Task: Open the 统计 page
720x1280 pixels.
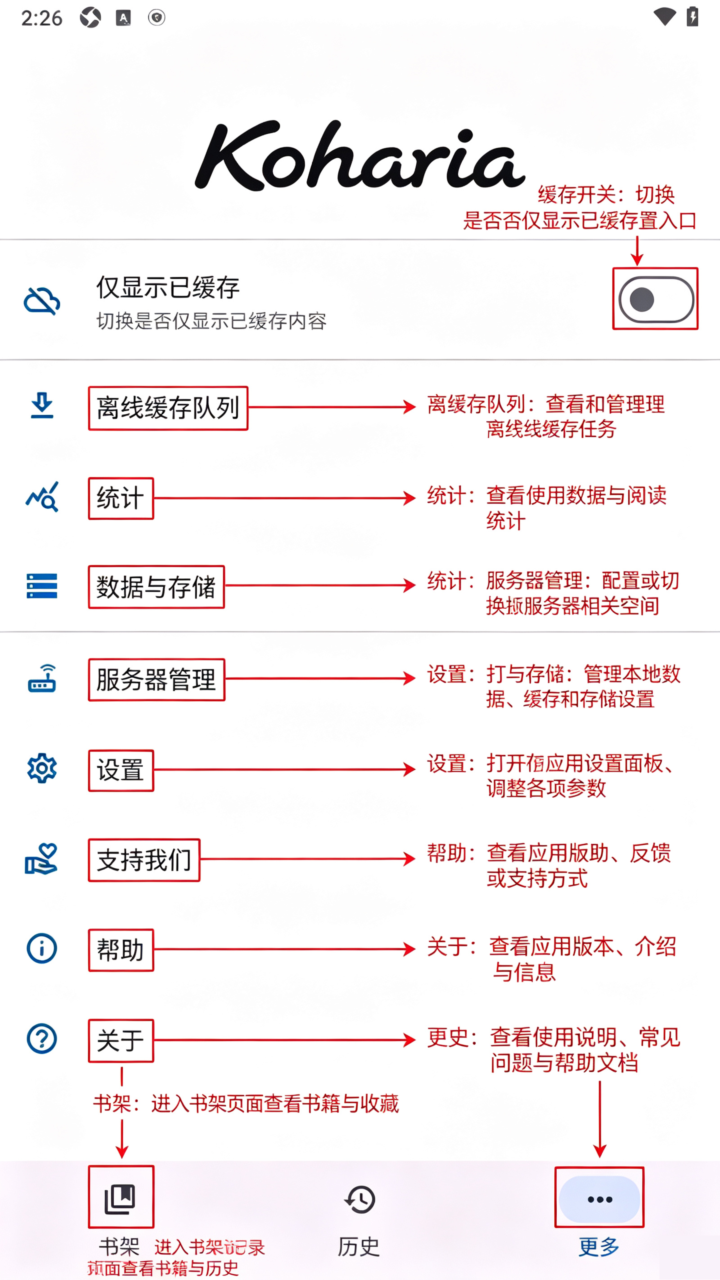Action: point(360,497)
